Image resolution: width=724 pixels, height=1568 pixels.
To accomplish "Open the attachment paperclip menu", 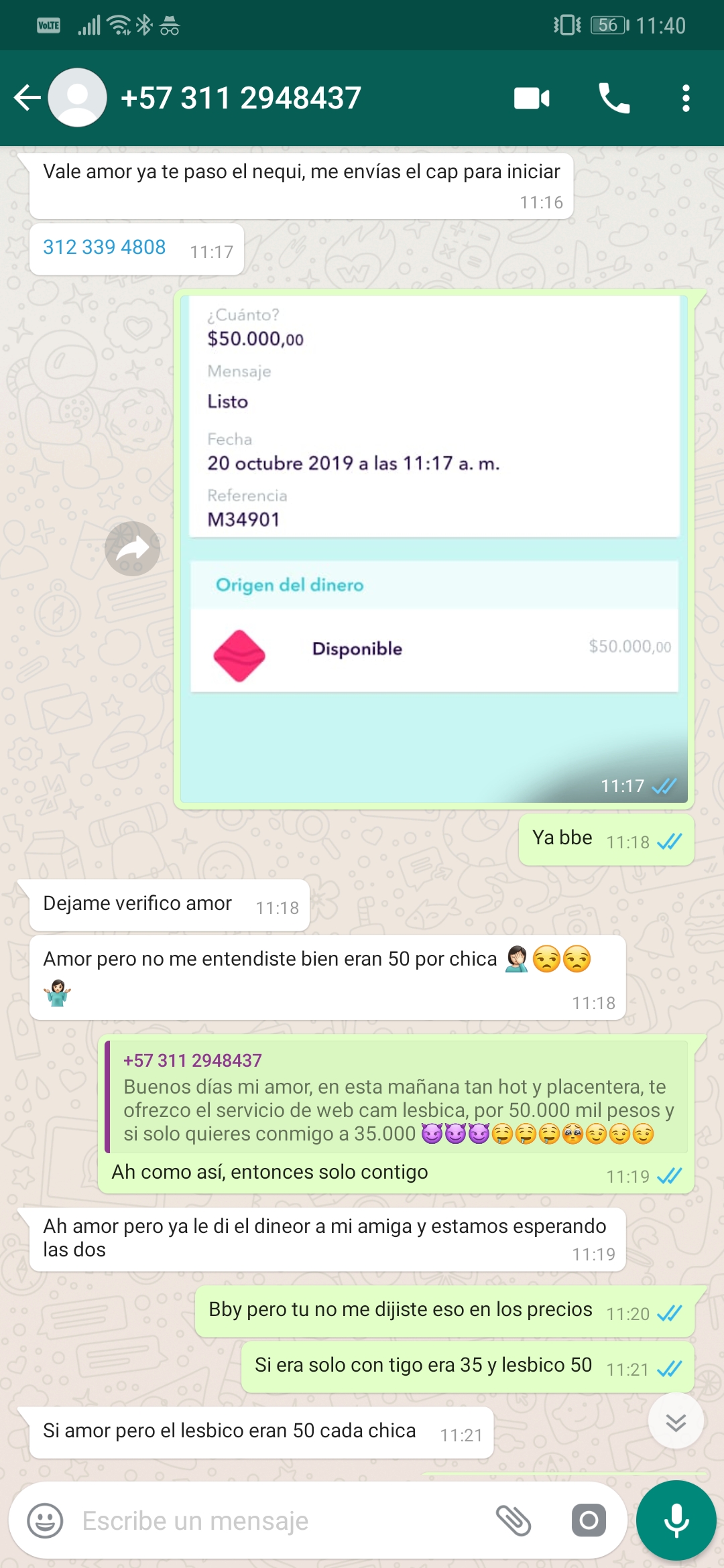I will (514, 1520).
